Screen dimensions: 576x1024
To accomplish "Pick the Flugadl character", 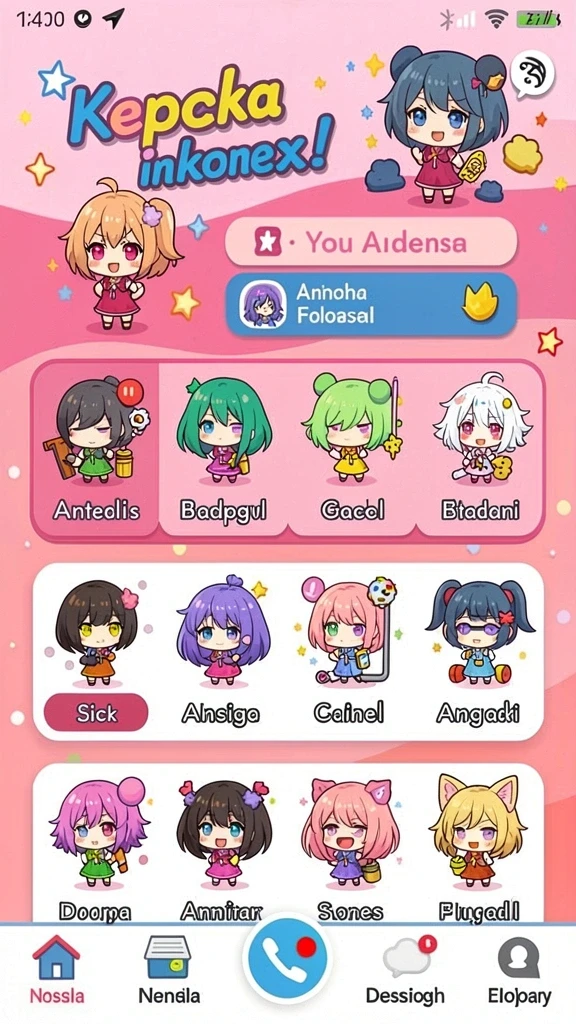I will 479,848.
